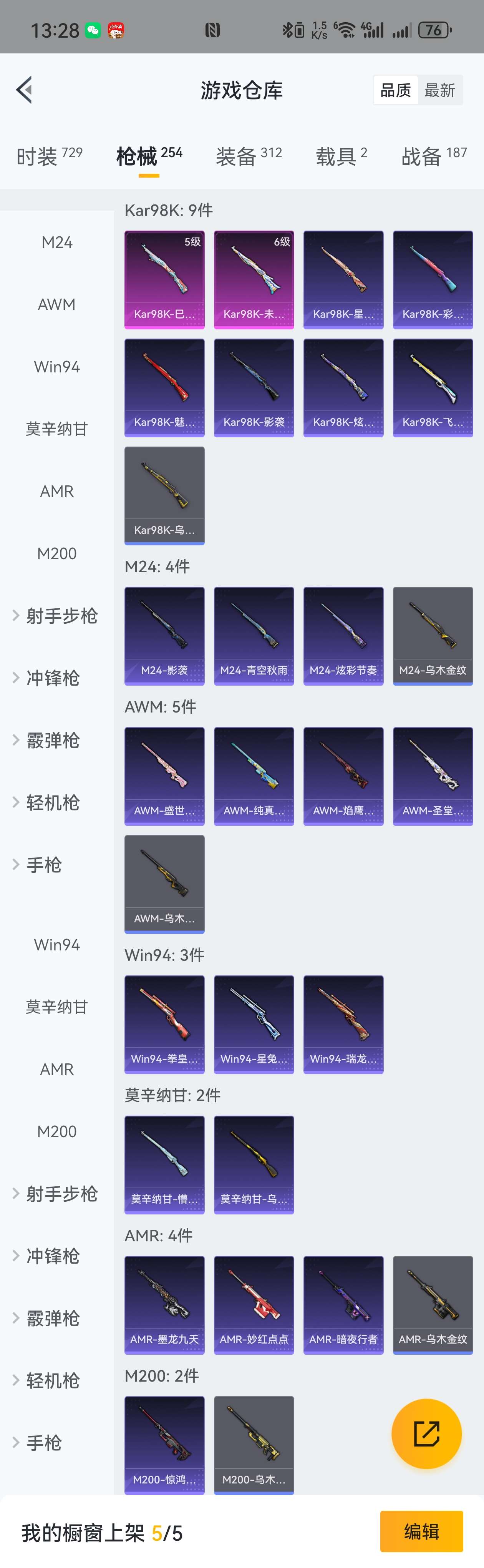Open the 载具 tab
Image resolution: width=484 pixels, height=1568 pixels.
click(341, 156)
